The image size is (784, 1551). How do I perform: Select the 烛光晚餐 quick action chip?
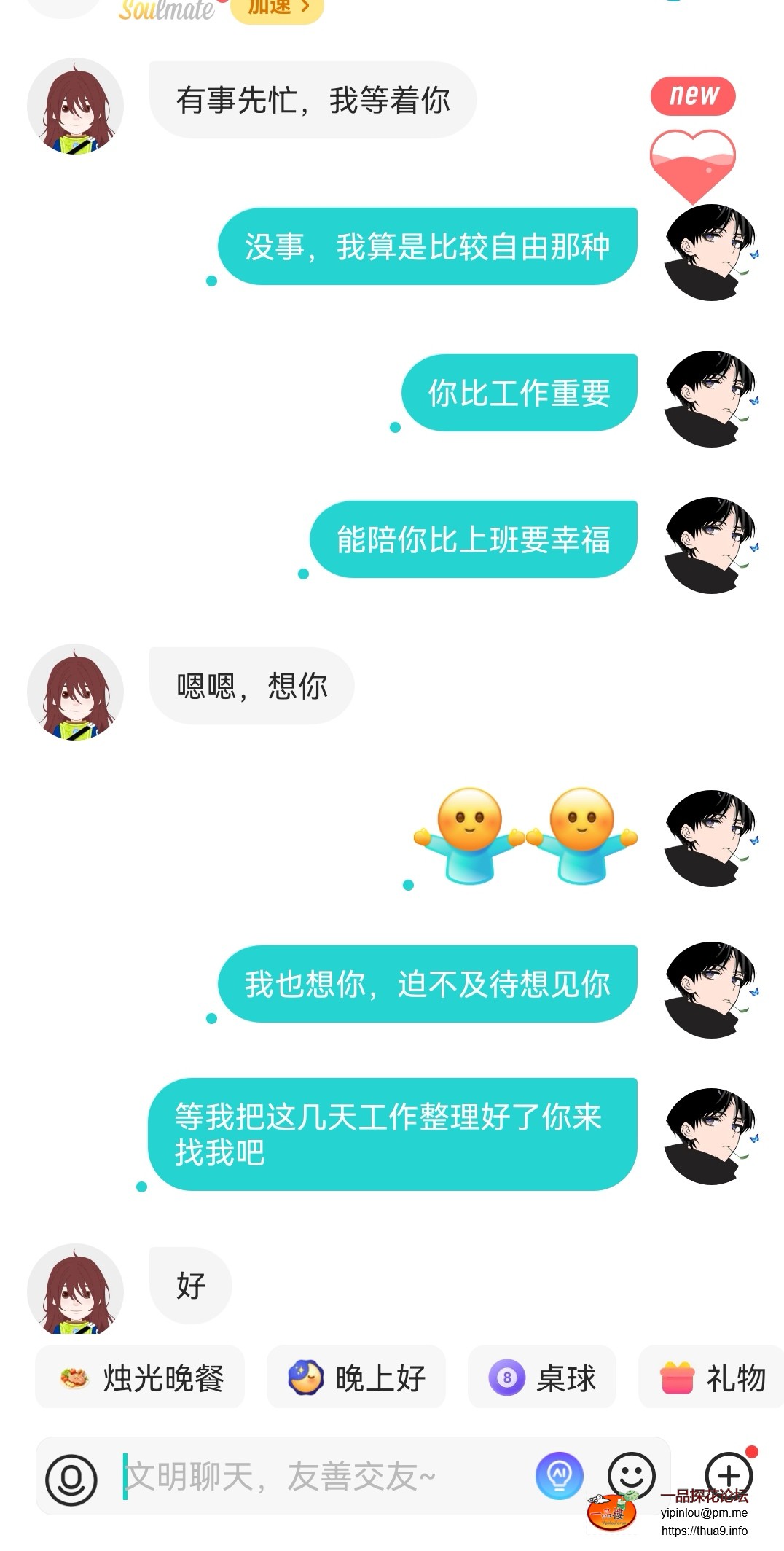[x=141, y=1378]
